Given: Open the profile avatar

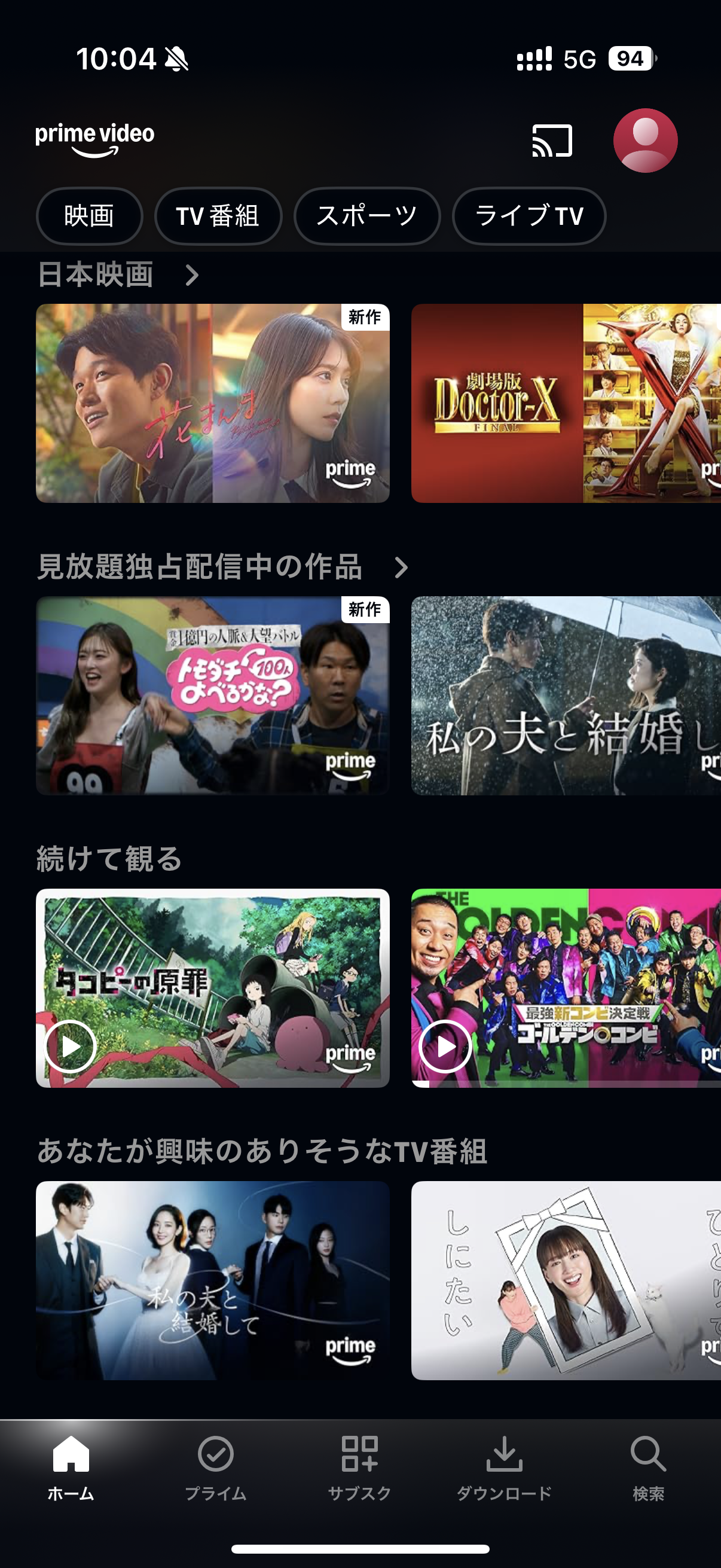Looking at the screenshot, I should 645,141.
